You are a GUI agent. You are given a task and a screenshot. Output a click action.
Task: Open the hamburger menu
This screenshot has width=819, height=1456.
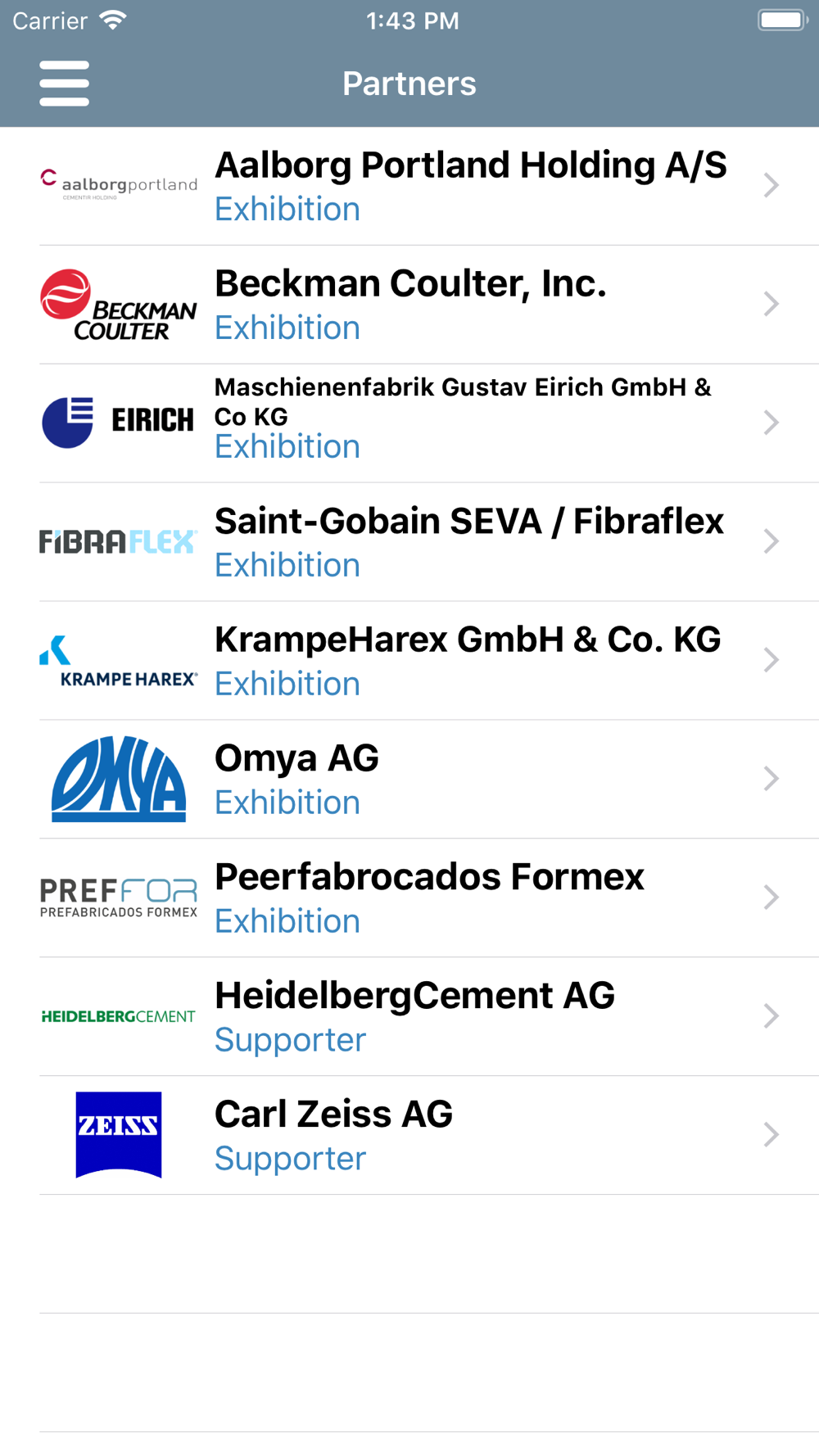click(64, 83)
